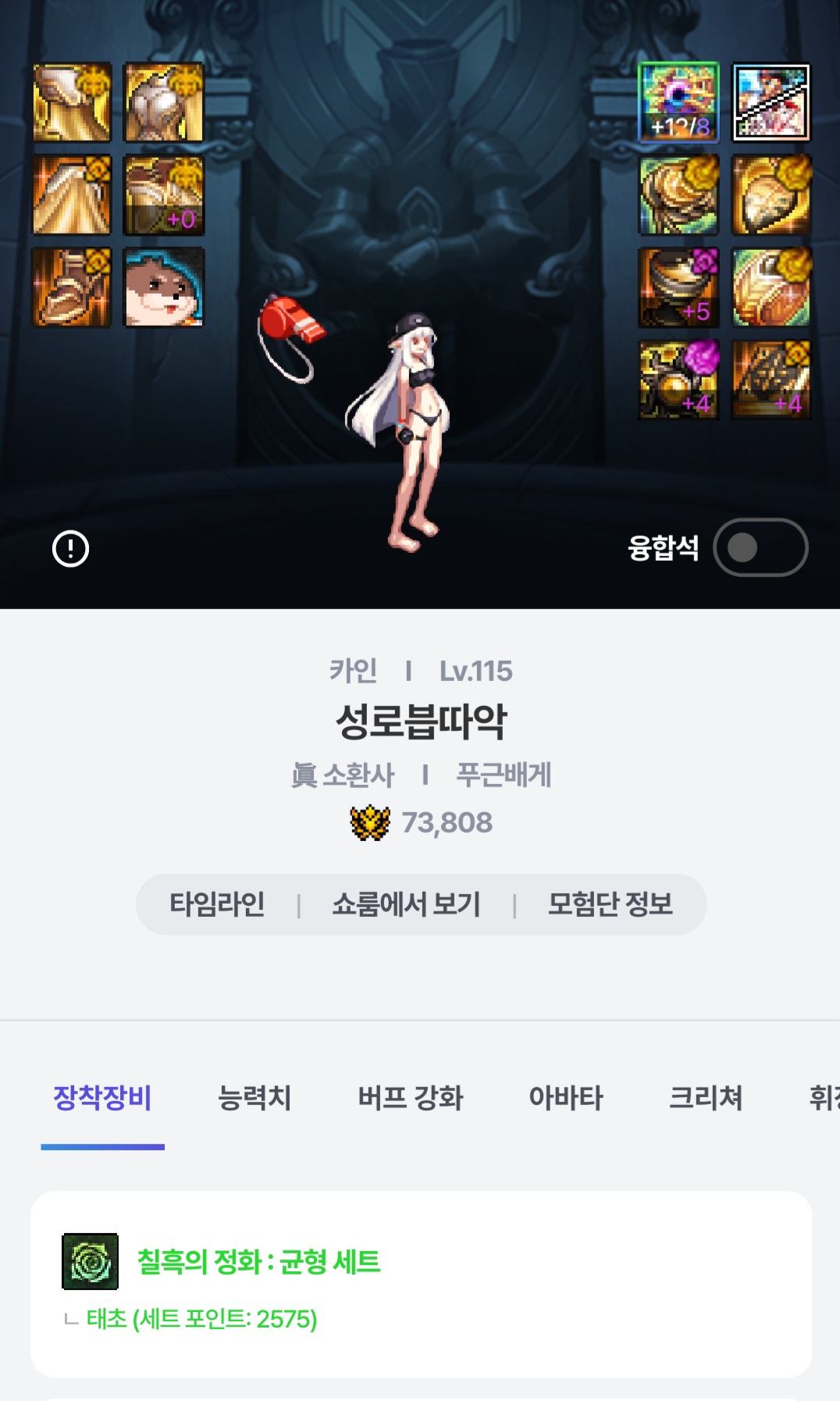Toggle the 융합석 switch

tap(760, 547)
